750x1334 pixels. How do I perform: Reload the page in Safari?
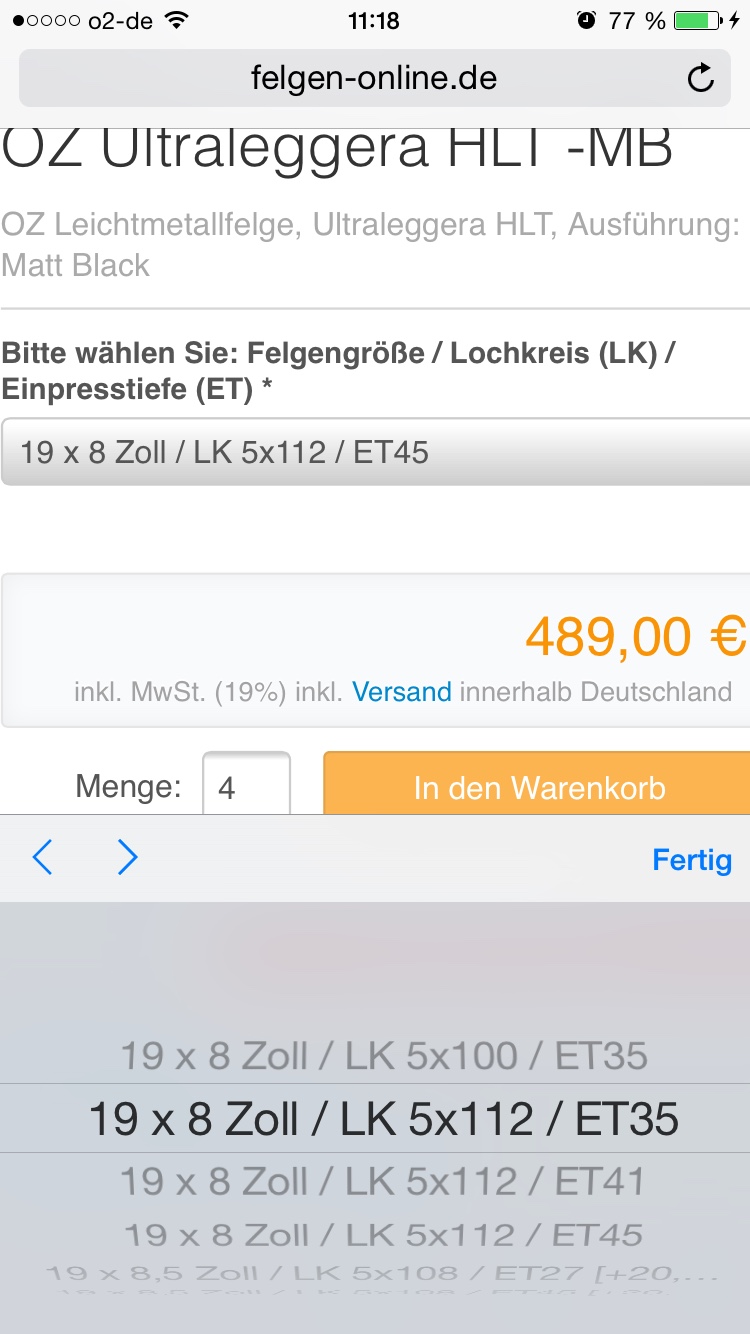tap(701, 78)
